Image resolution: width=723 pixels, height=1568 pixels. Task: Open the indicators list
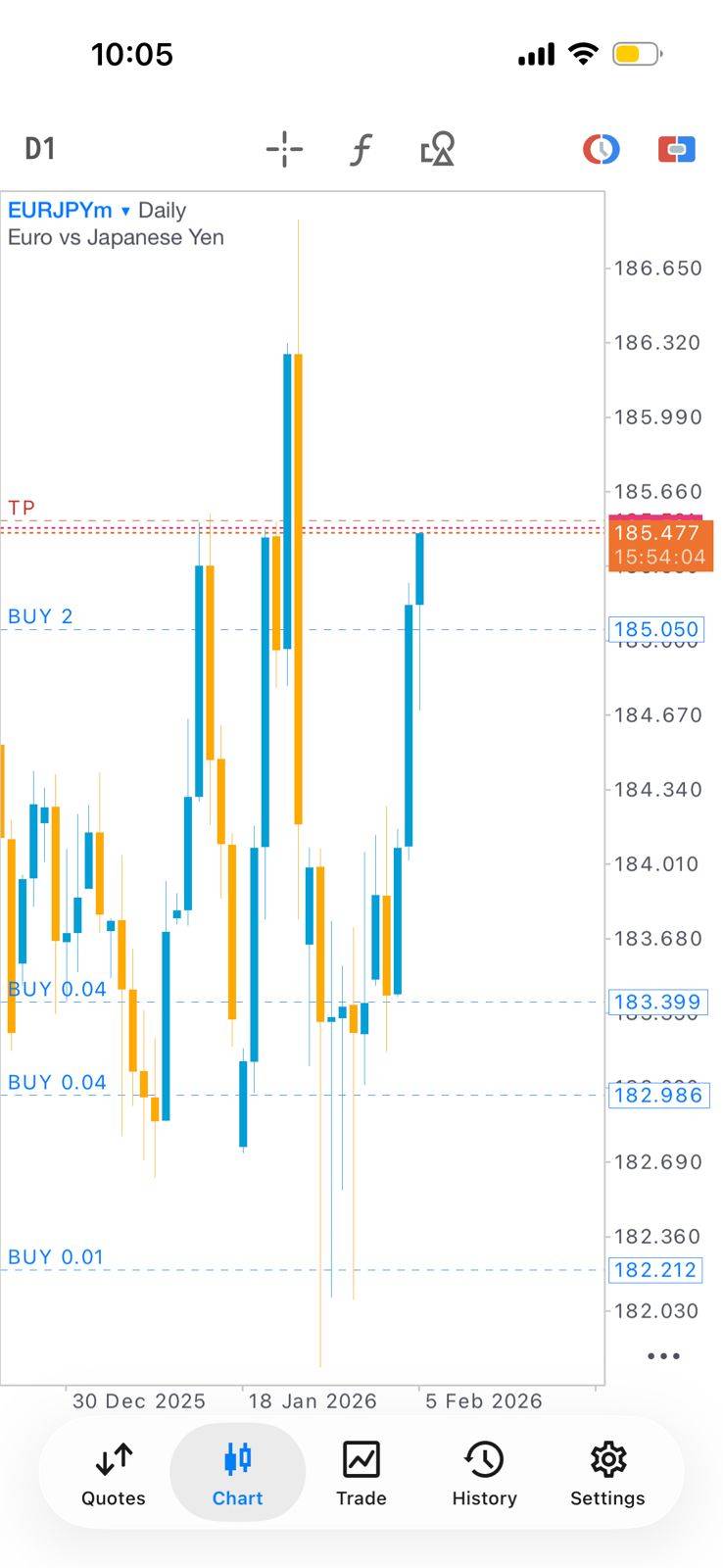pyautogui.click(x=361, y=149)
